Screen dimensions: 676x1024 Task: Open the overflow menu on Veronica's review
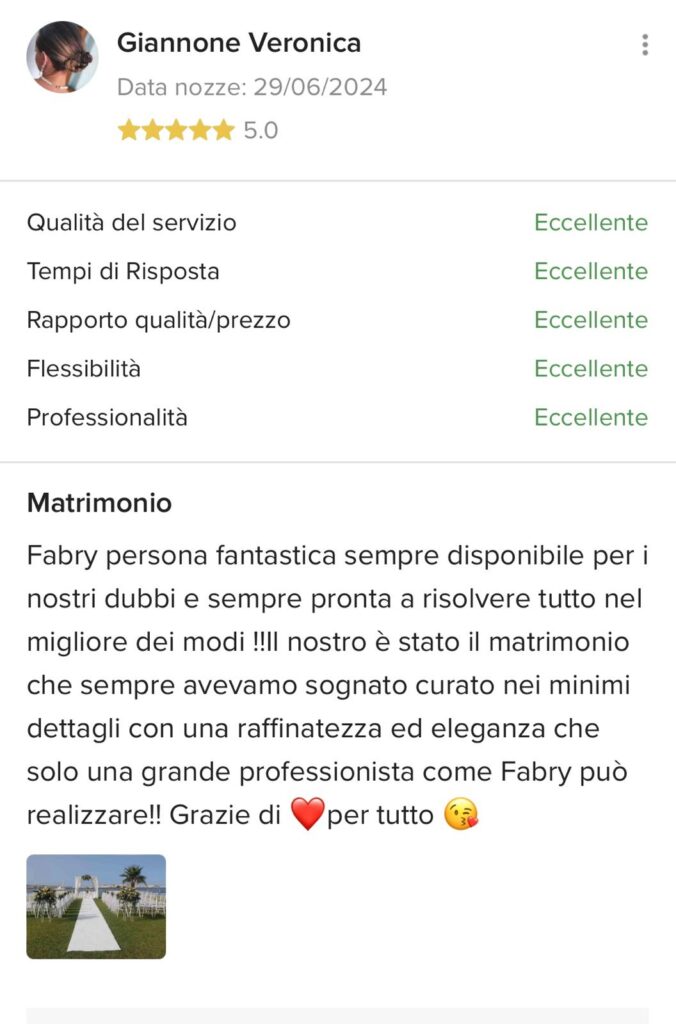coord(645,45)
